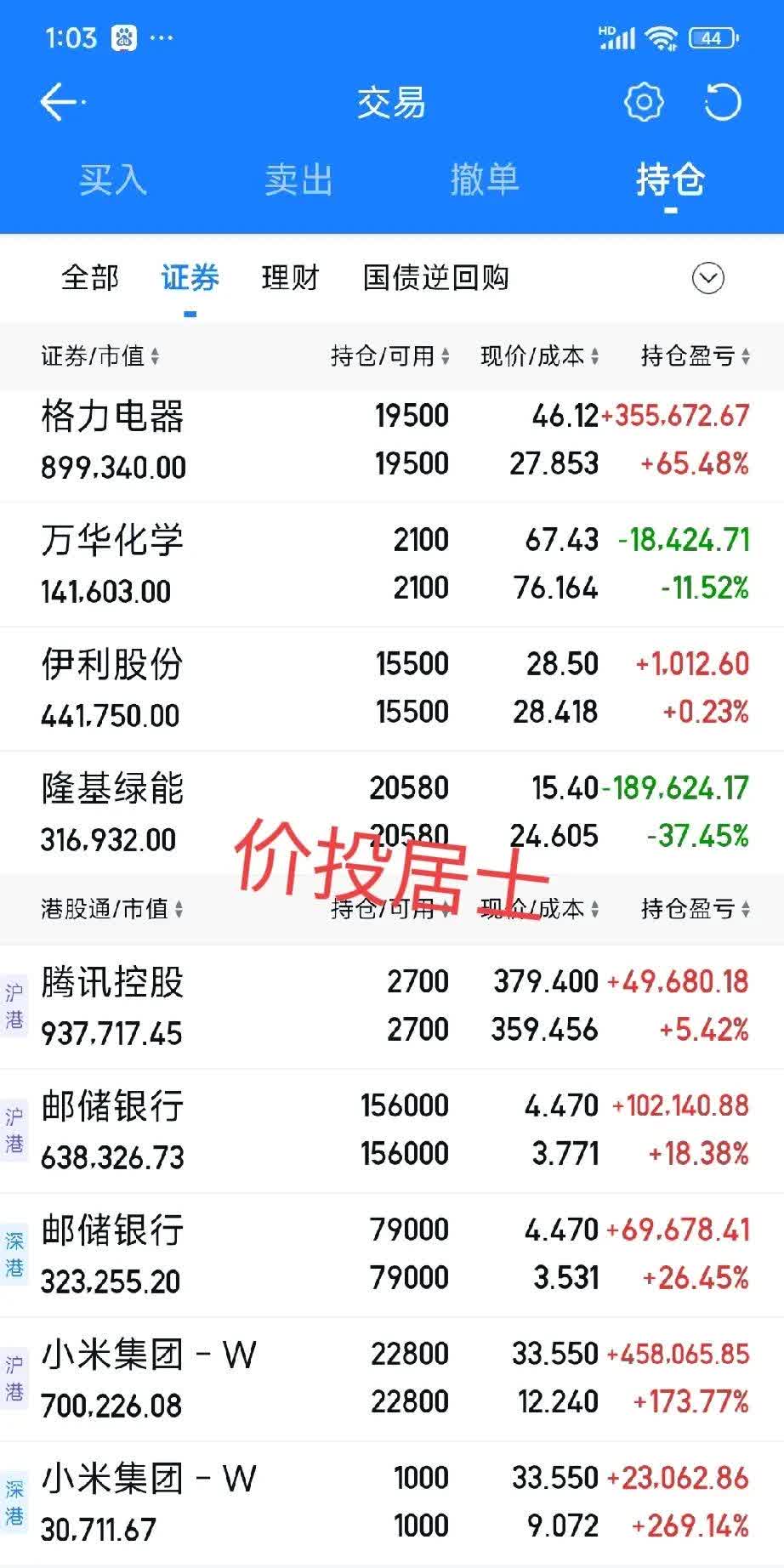Expand the chevron next to 国债逆回购
The width and height of the screenshot is (784, 1568).
click(x=707, y=278)
